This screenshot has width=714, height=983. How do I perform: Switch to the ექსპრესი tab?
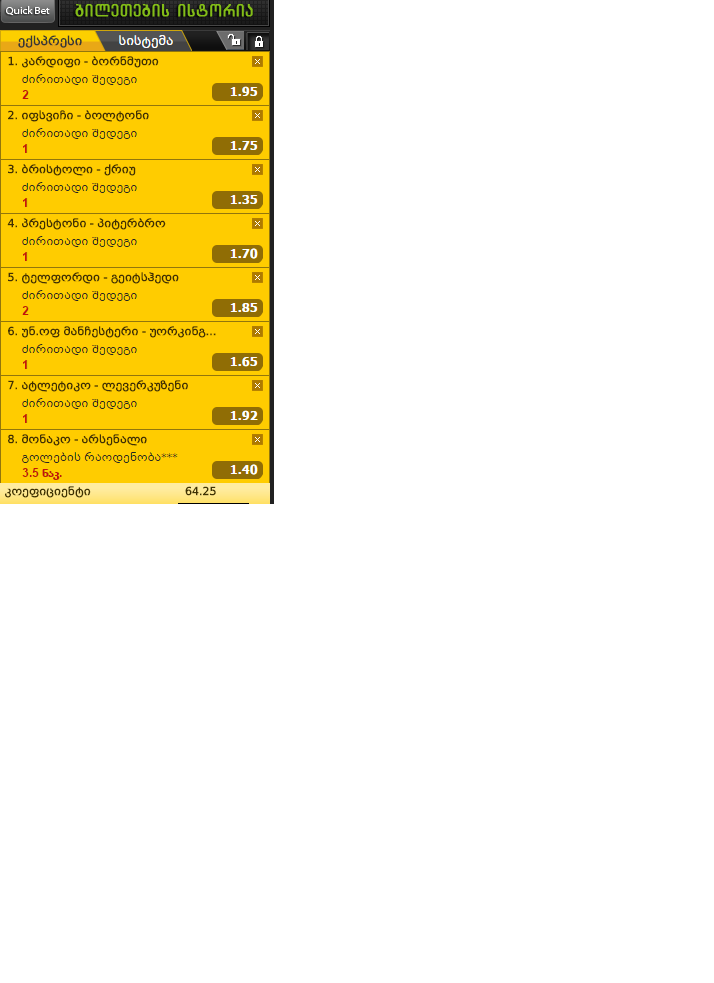[50, 41]
